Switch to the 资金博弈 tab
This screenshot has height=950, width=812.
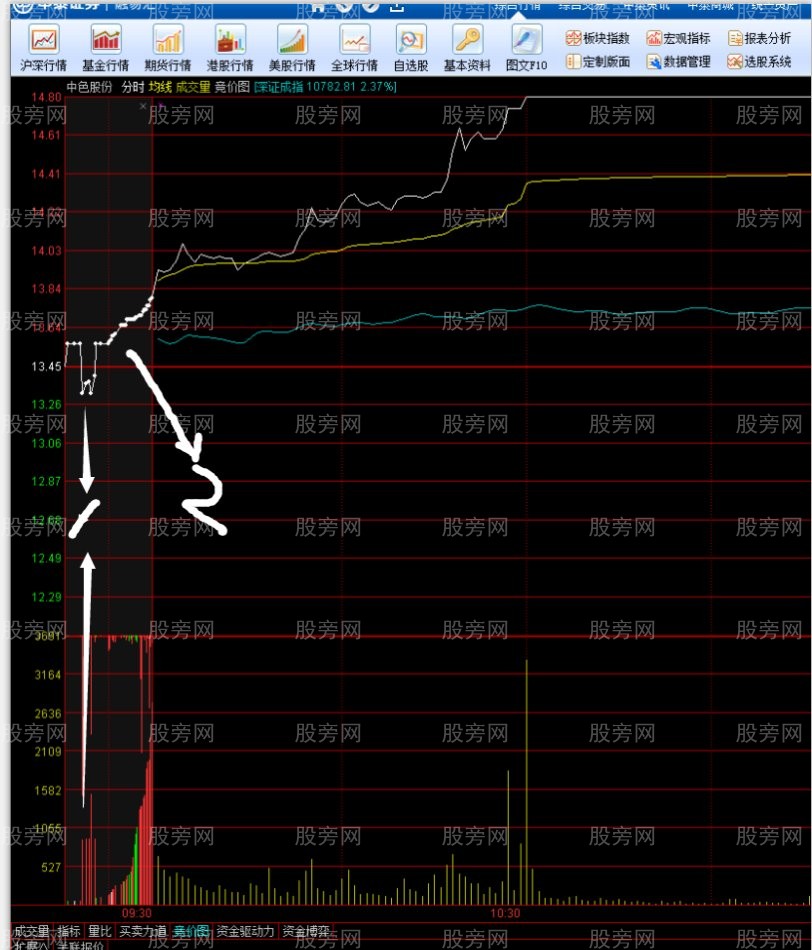tap(305, 931)
